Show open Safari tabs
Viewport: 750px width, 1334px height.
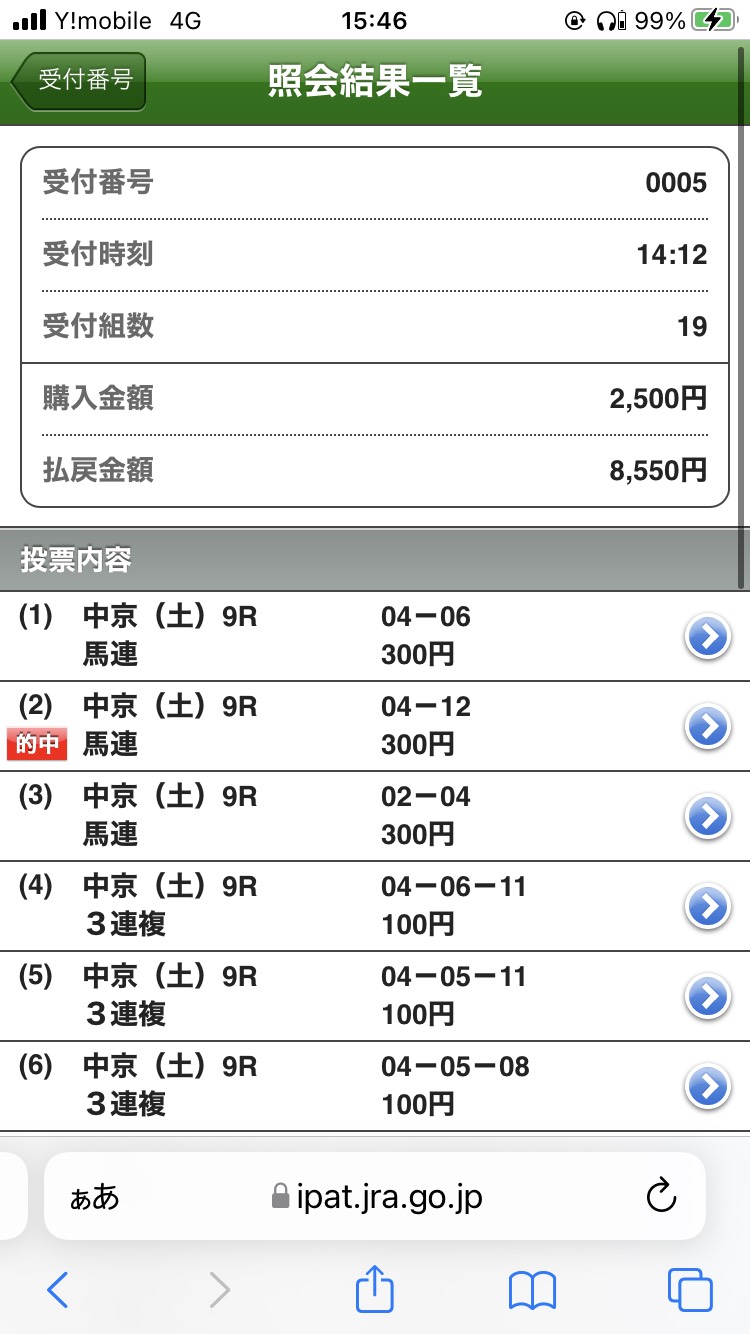pyautogui.click(x=690, y=1291)
